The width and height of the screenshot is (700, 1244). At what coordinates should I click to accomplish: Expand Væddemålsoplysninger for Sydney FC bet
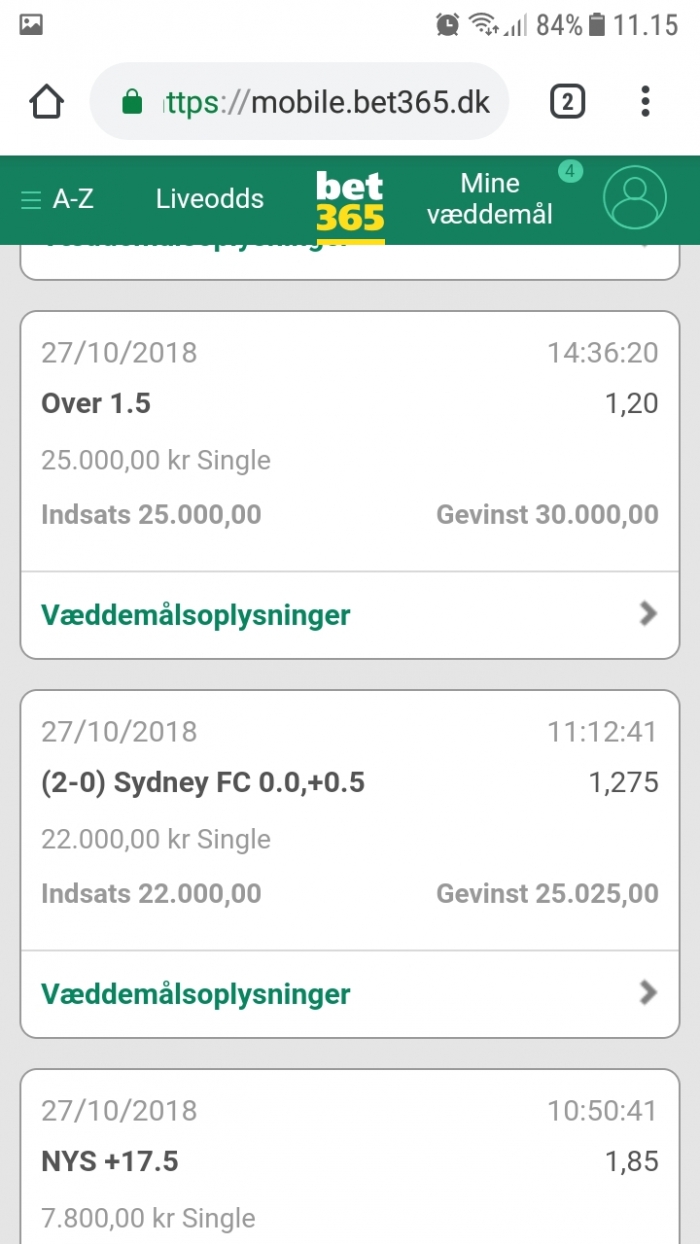point(350,993)
